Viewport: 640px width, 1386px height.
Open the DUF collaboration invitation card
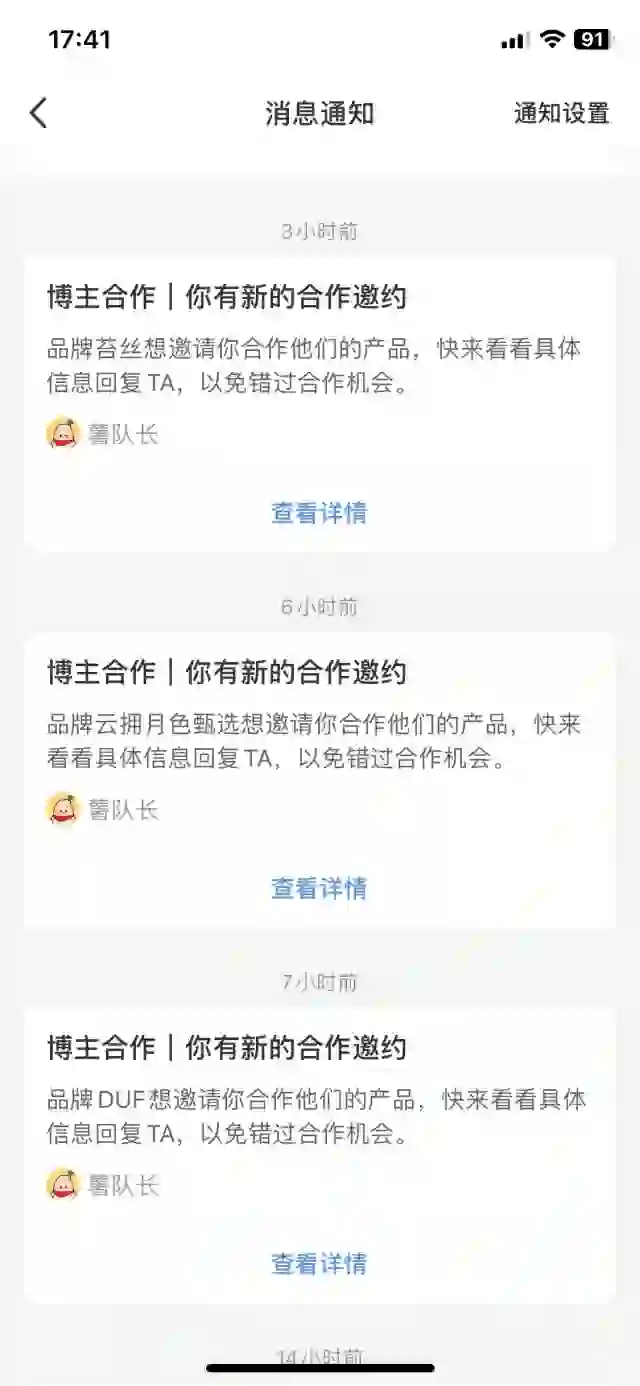[x=319, y=1116]
